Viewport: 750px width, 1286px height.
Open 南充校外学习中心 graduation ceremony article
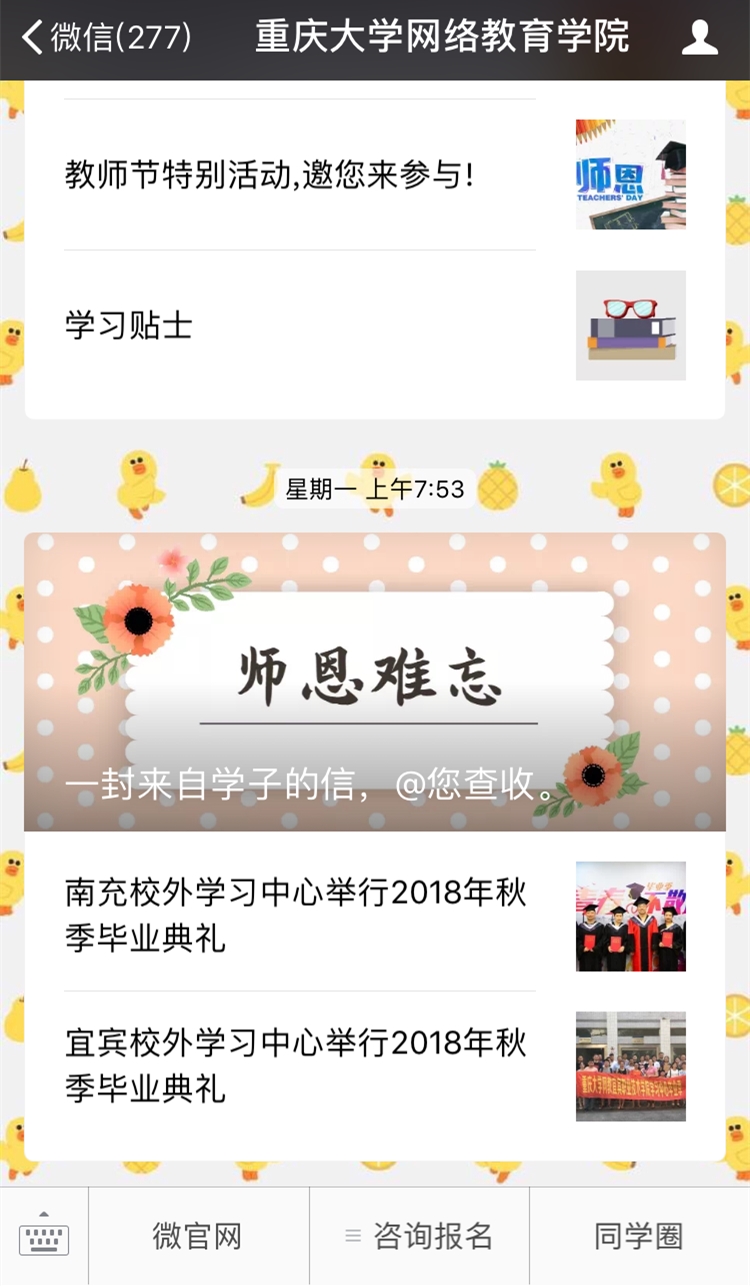pos(300,915)
